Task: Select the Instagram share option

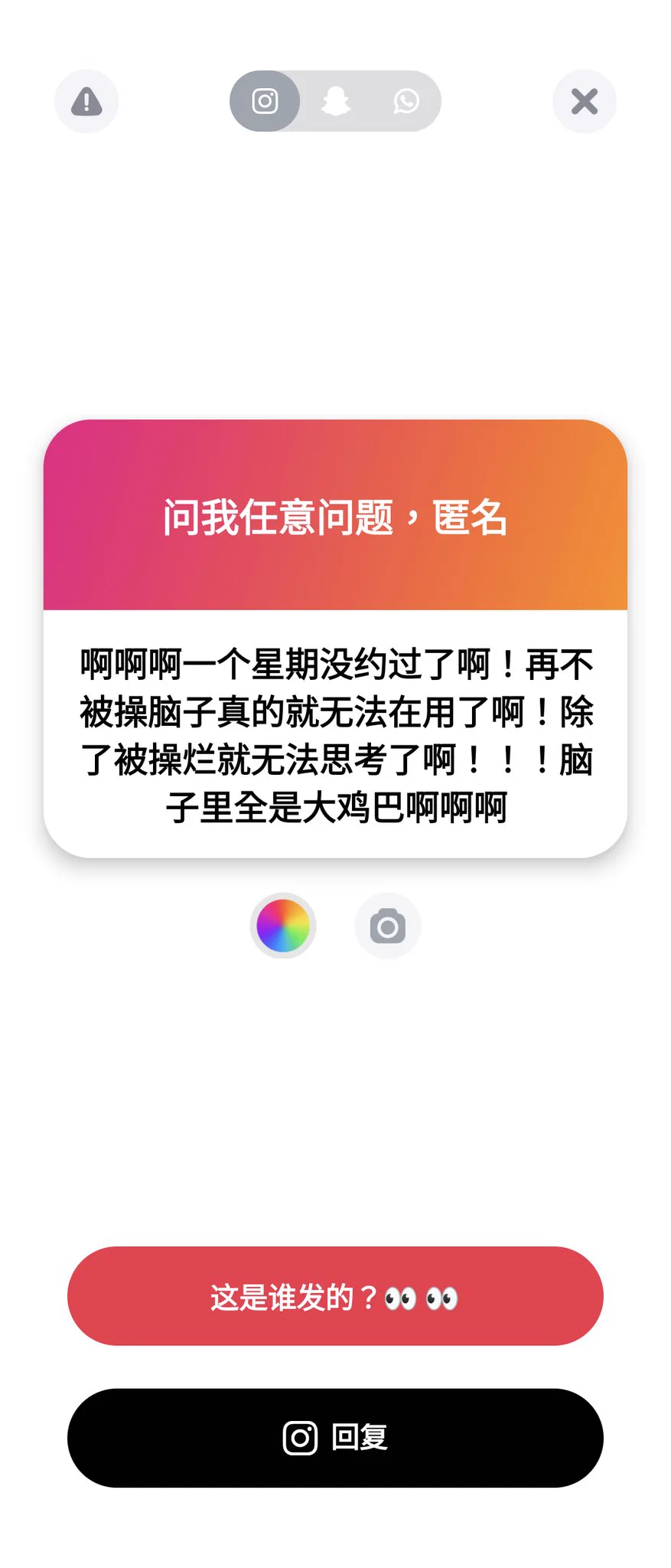Action: tap(265, 101)
